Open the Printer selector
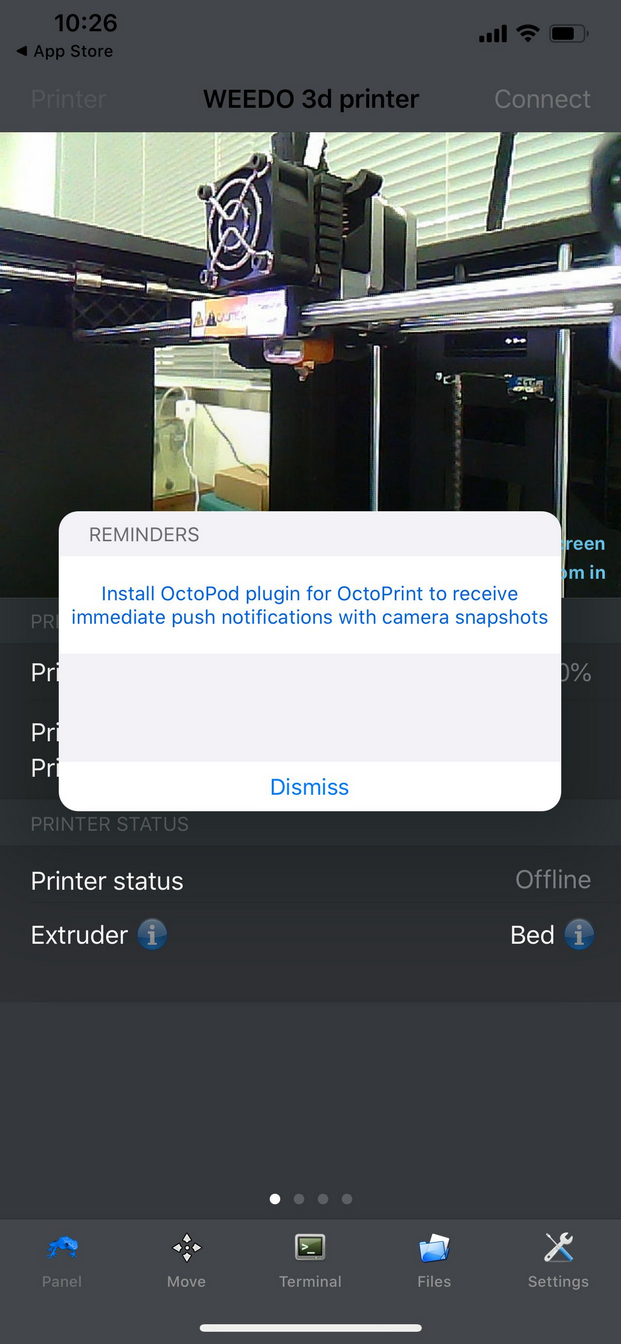 point(68,99)
